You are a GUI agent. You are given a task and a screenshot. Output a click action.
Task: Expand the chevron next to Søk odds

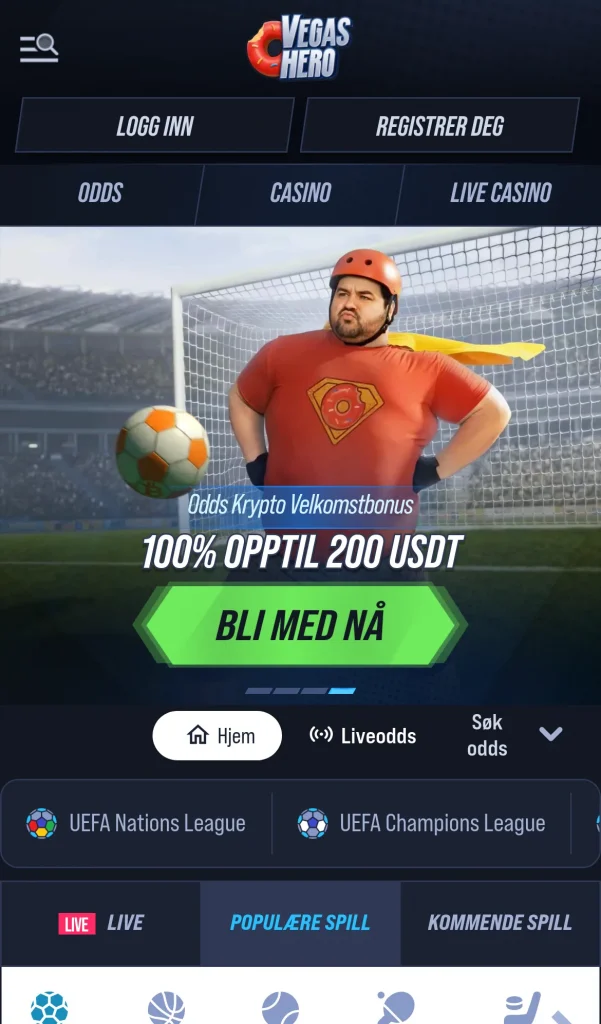pyautogui.click(x=551, y=734)
